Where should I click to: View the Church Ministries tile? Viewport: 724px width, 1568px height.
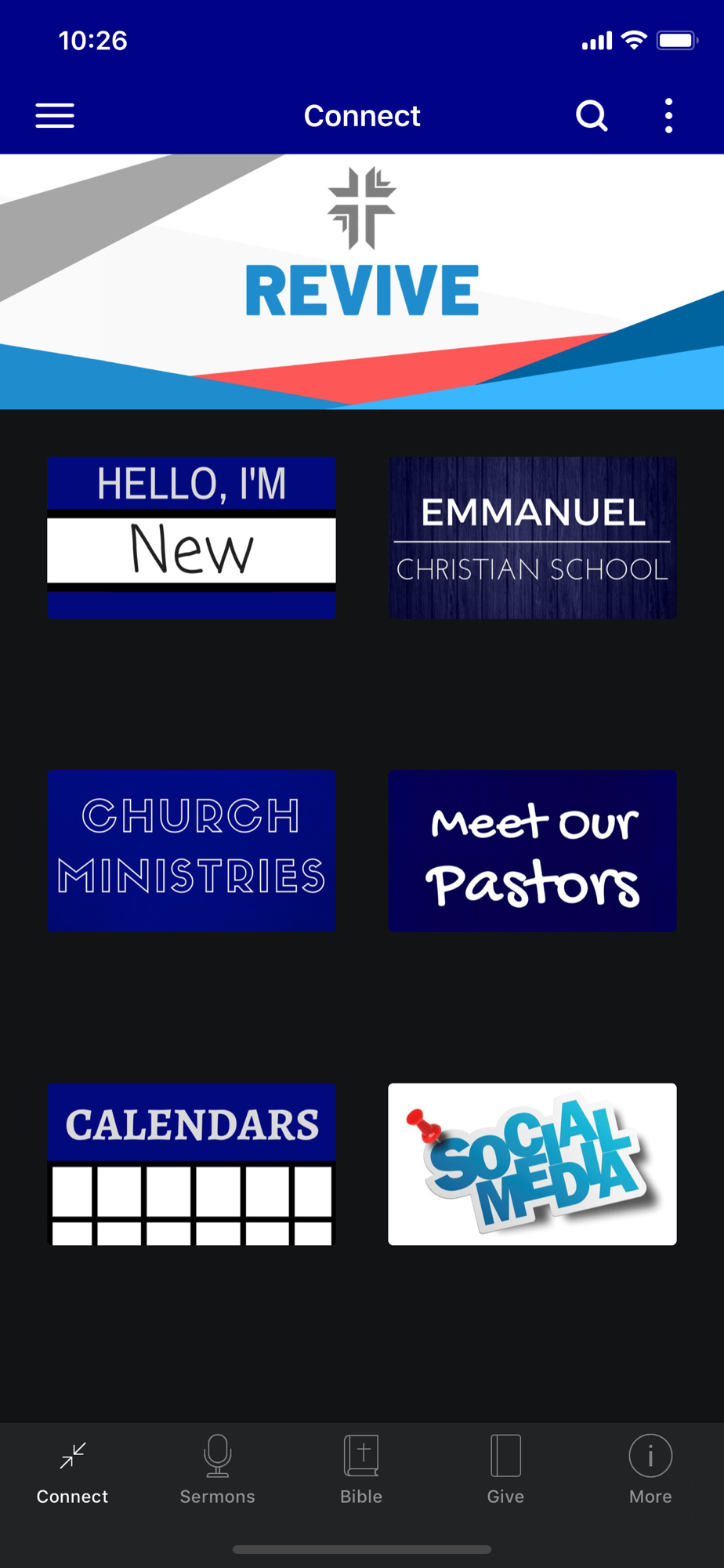[191, 851]
